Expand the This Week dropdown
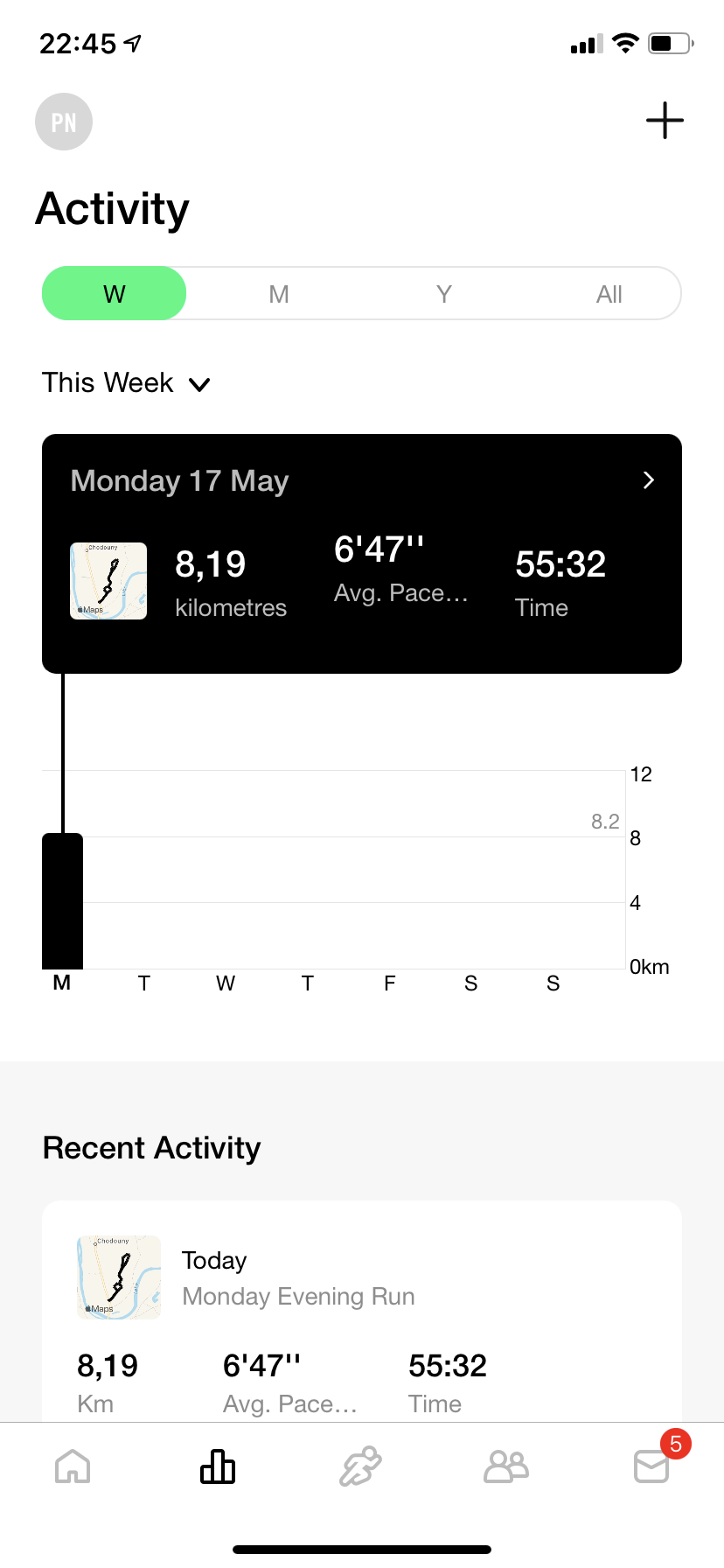Screen dimensions: 724x1568 [x=127, y=383]
